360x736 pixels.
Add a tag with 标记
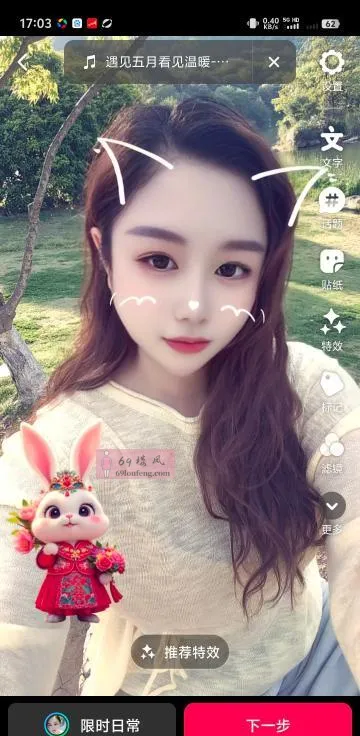pyautogui.click(x=332, y=392)
